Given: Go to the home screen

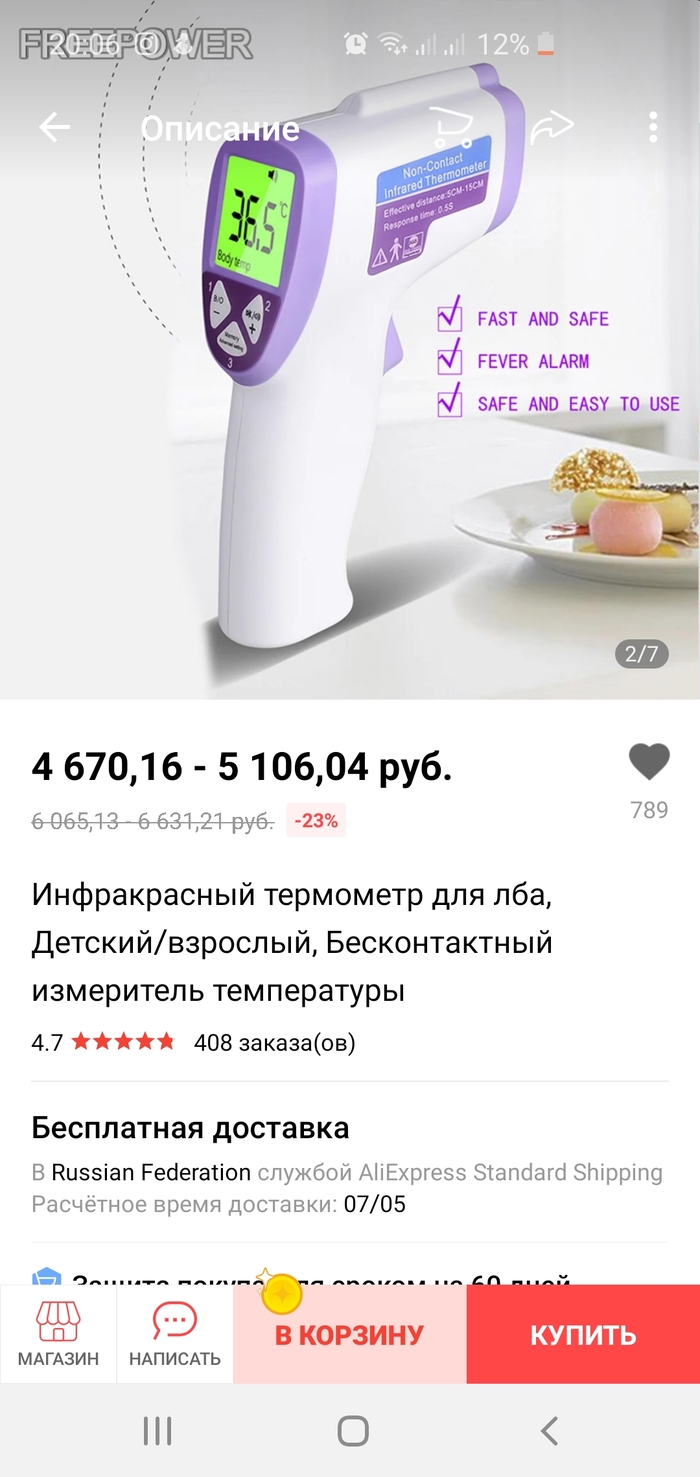Looking at the screenshot, I should pos(352,1431).
